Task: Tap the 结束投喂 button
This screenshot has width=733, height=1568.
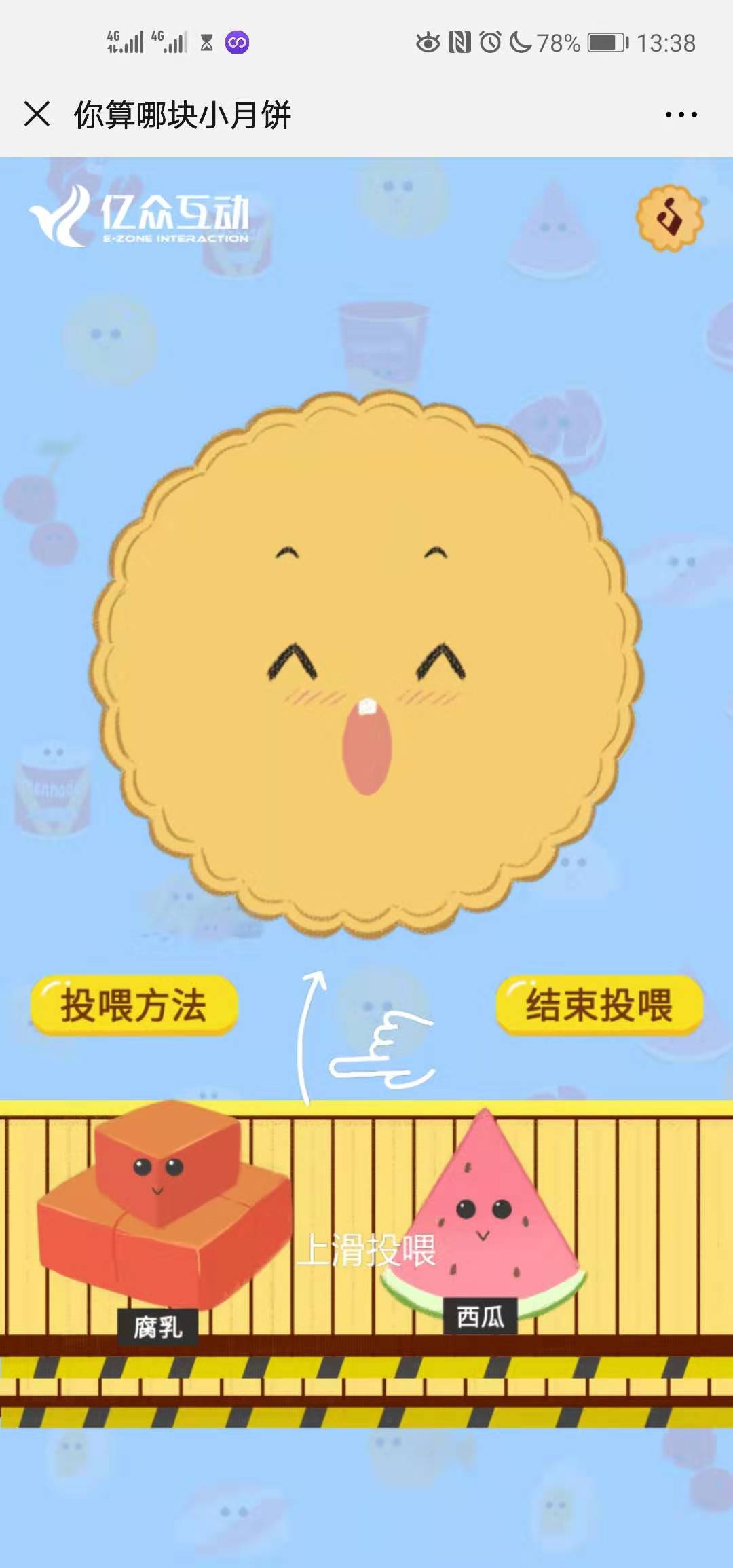Action: point(599,1005)
